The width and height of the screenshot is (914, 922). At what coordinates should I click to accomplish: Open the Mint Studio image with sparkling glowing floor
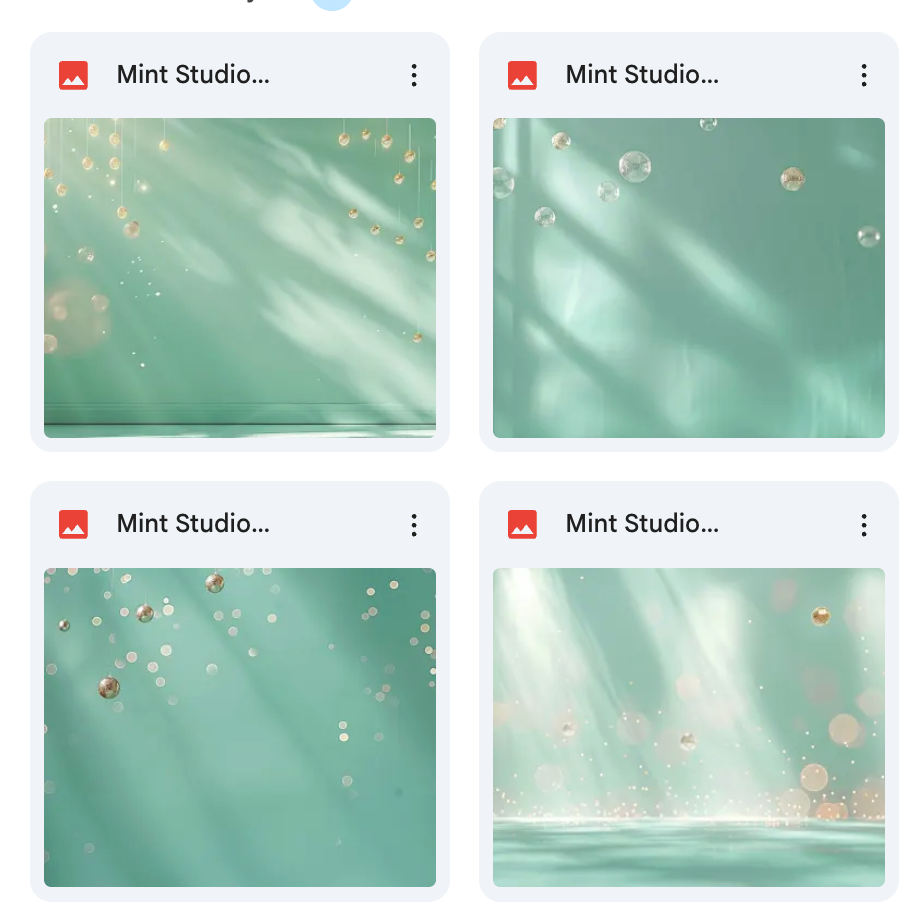pyautogui.click(x=689, y=727)
